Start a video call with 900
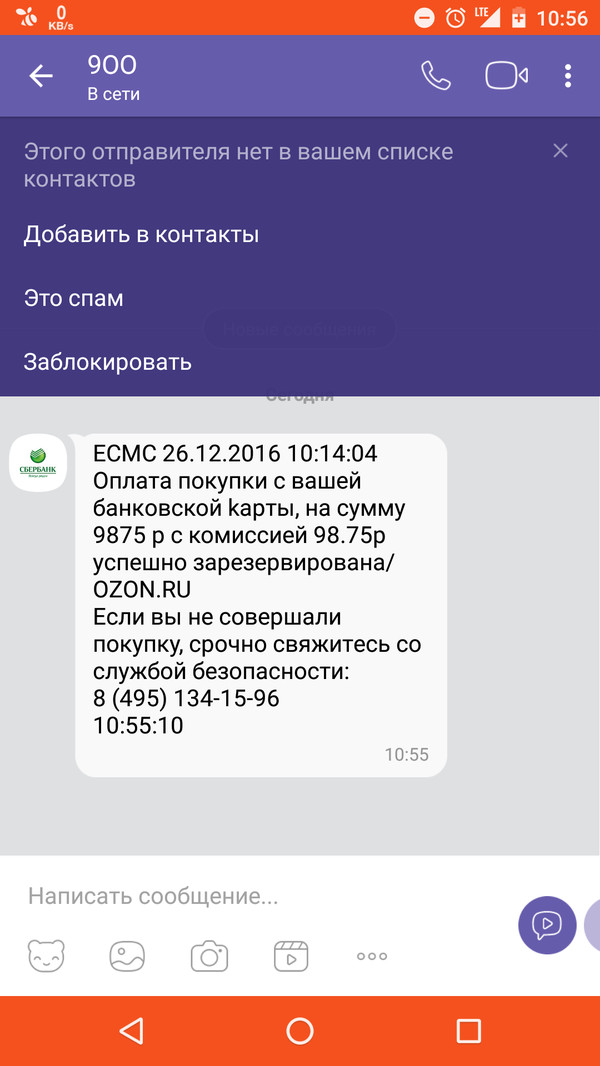 (x=506, y=76)
